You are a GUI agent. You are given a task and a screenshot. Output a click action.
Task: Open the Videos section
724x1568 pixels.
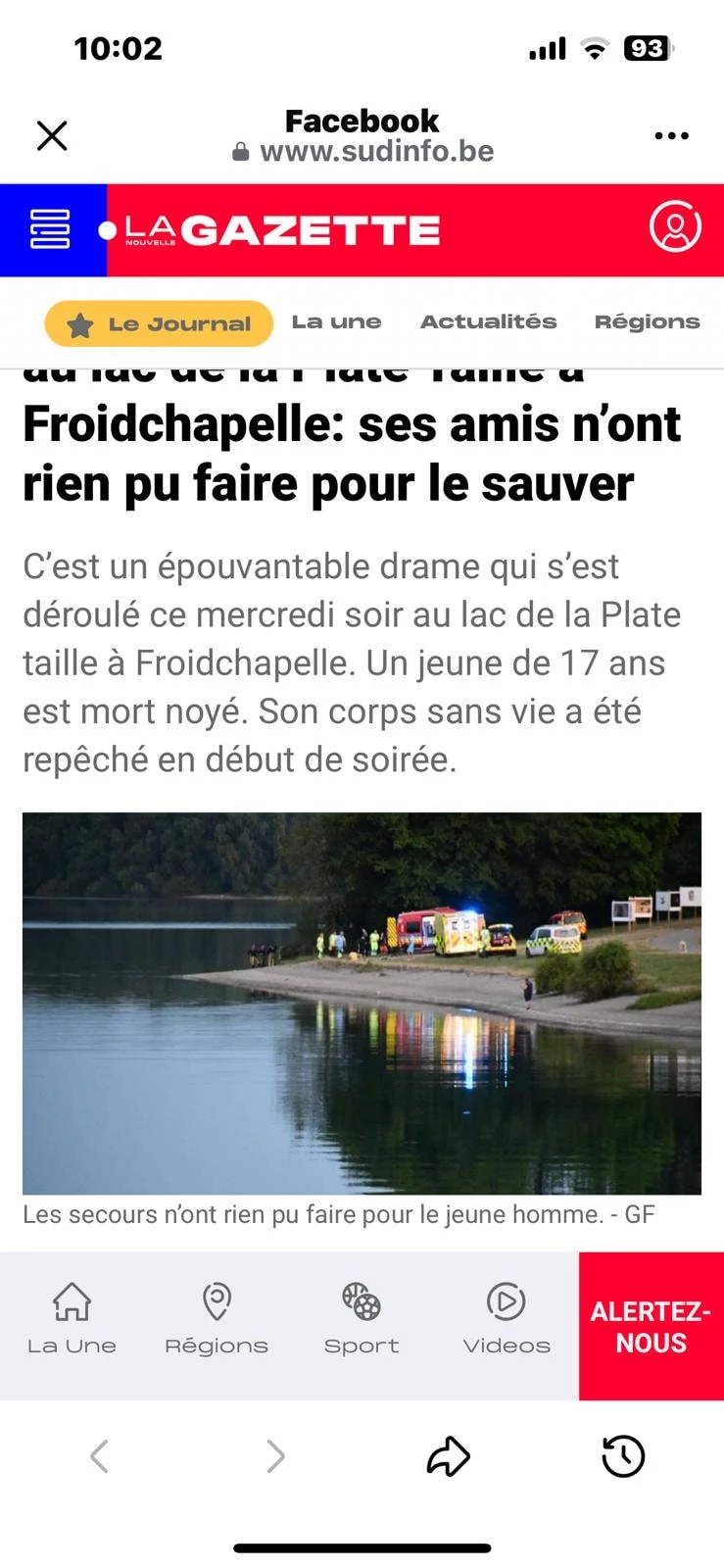coord(507,1319)
